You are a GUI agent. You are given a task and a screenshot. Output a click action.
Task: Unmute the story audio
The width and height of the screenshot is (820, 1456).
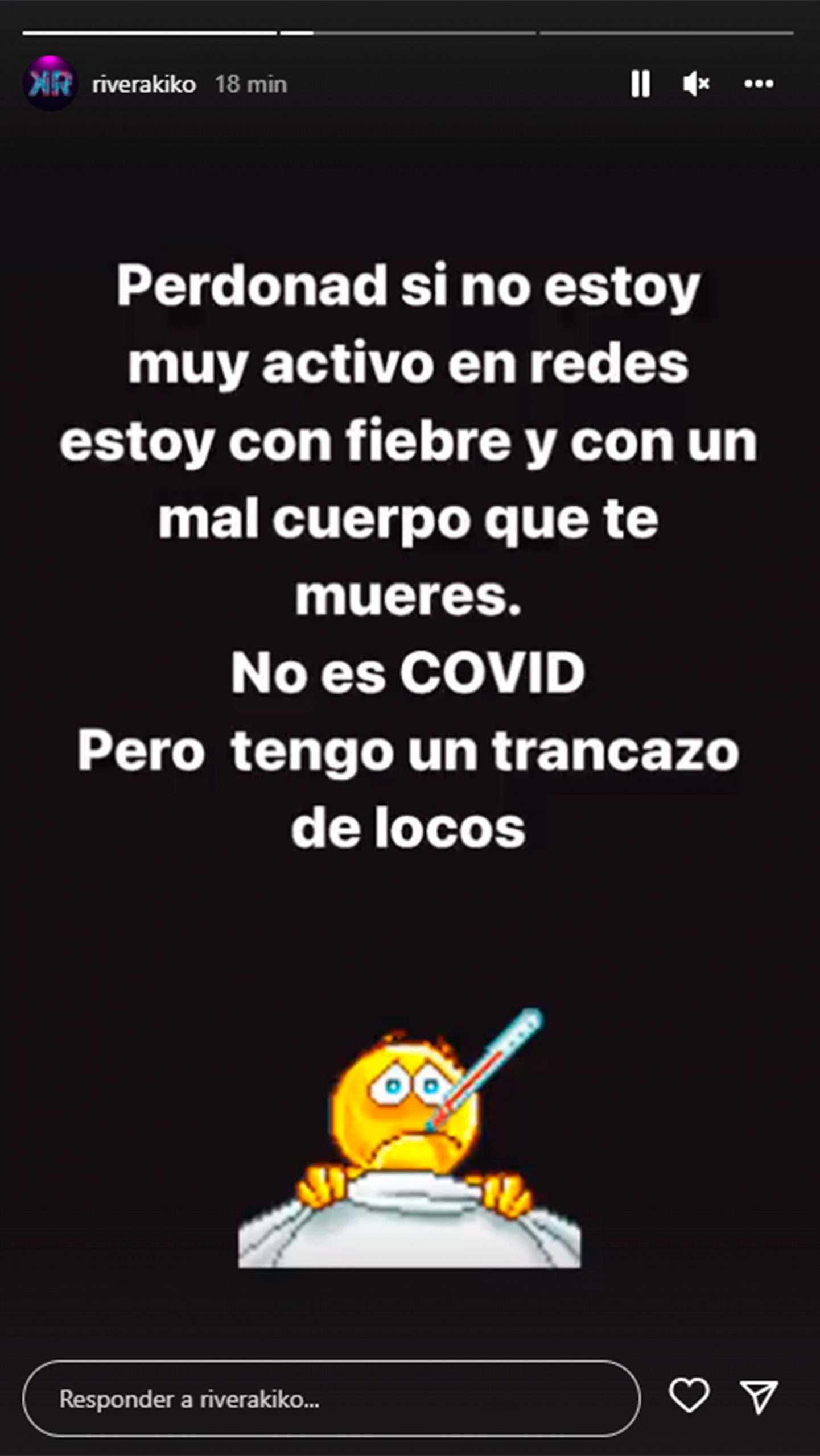696,84
